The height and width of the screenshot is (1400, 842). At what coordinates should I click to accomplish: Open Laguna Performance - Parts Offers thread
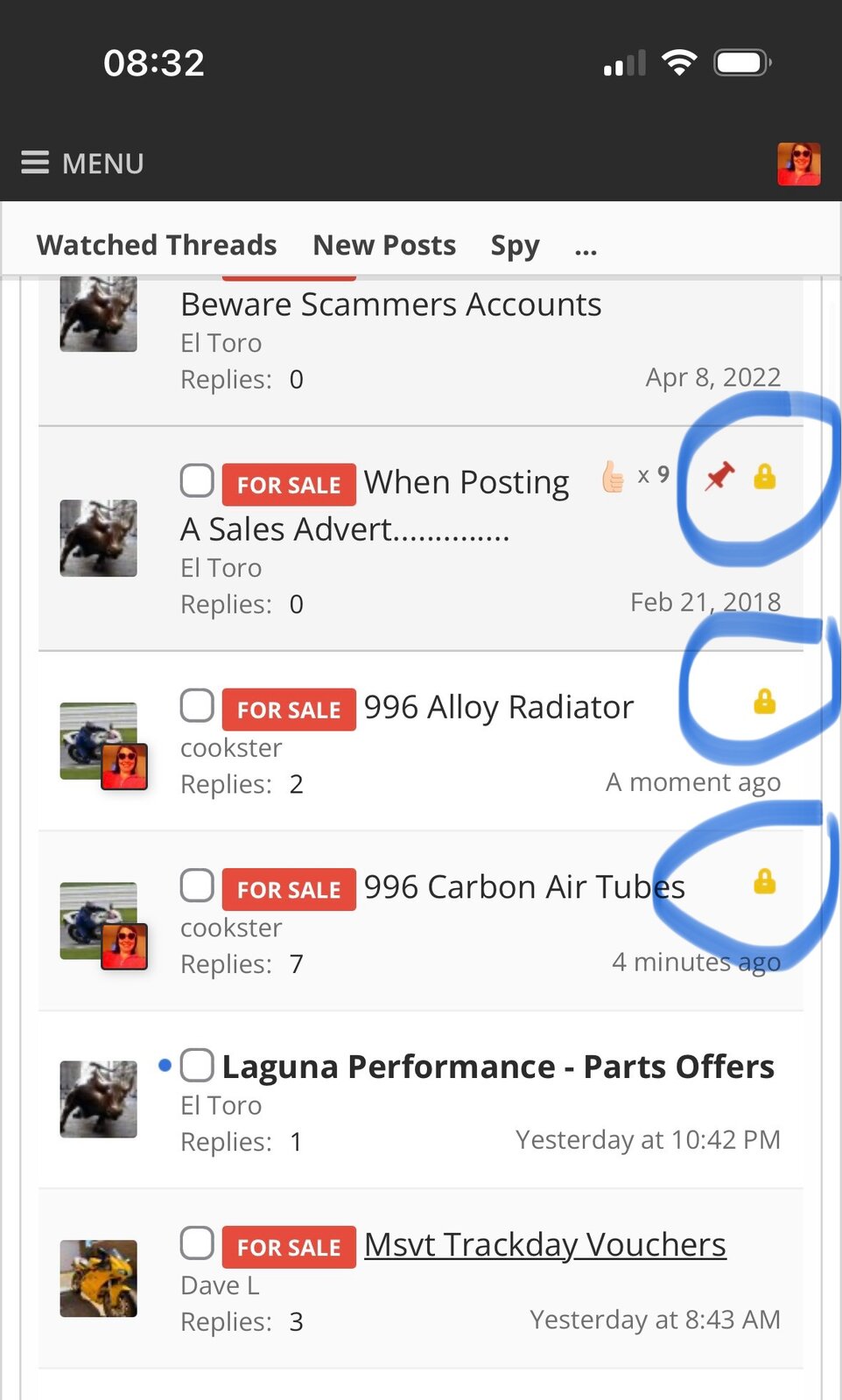click(x=497, y=1067)
